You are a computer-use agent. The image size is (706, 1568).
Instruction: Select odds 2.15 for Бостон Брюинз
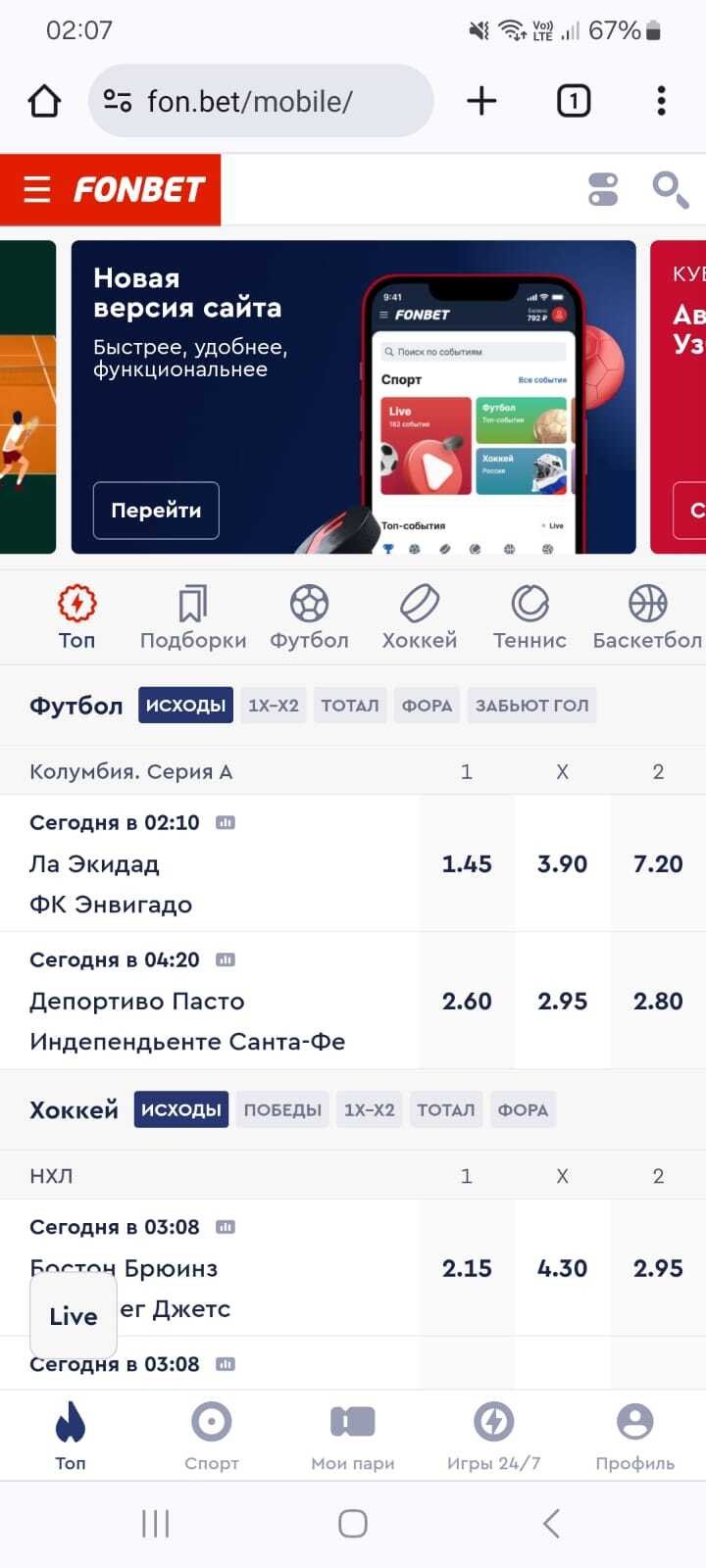click(x=467, y=1268)
